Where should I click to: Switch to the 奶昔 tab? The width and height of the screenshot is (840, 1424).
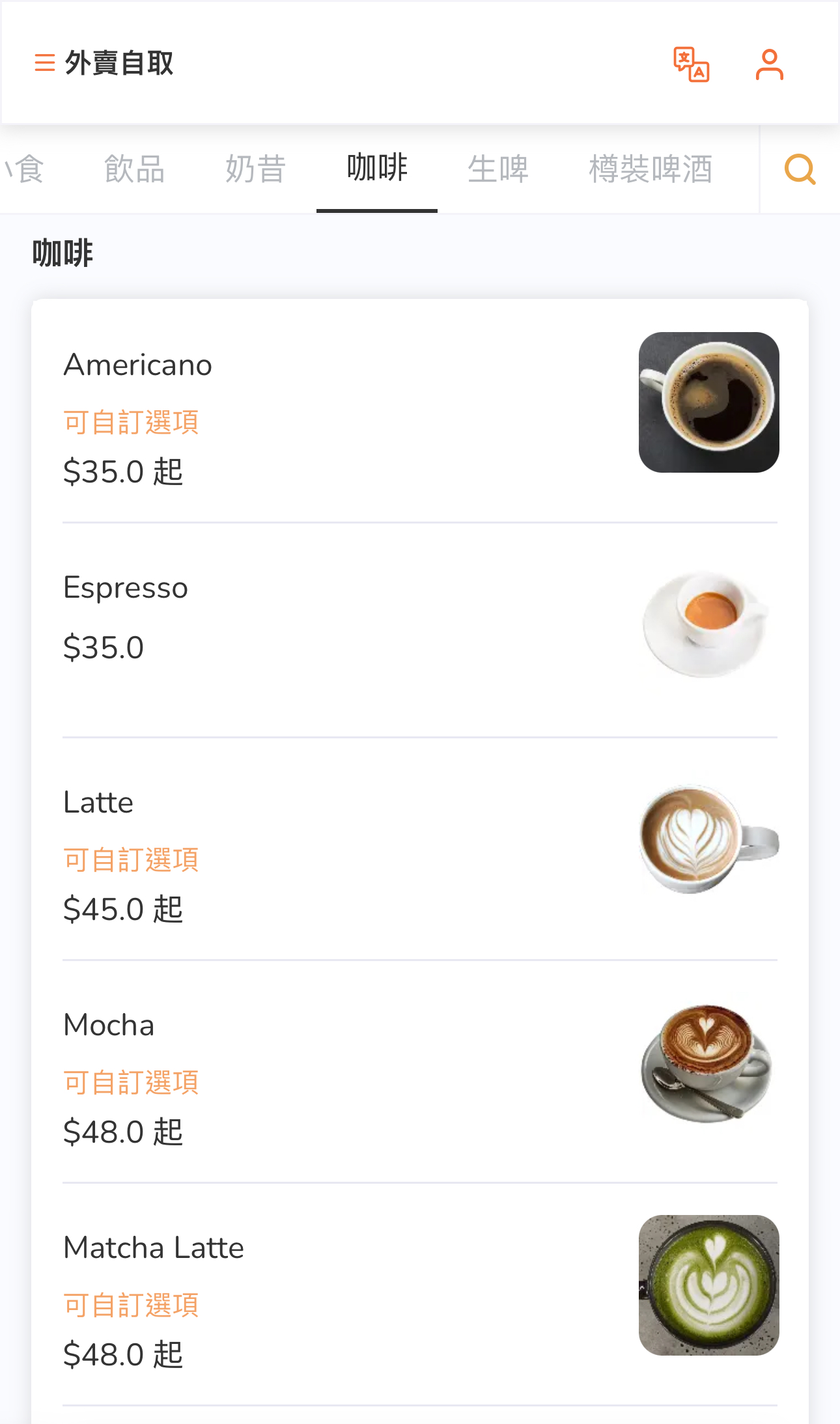coord(256,169)
